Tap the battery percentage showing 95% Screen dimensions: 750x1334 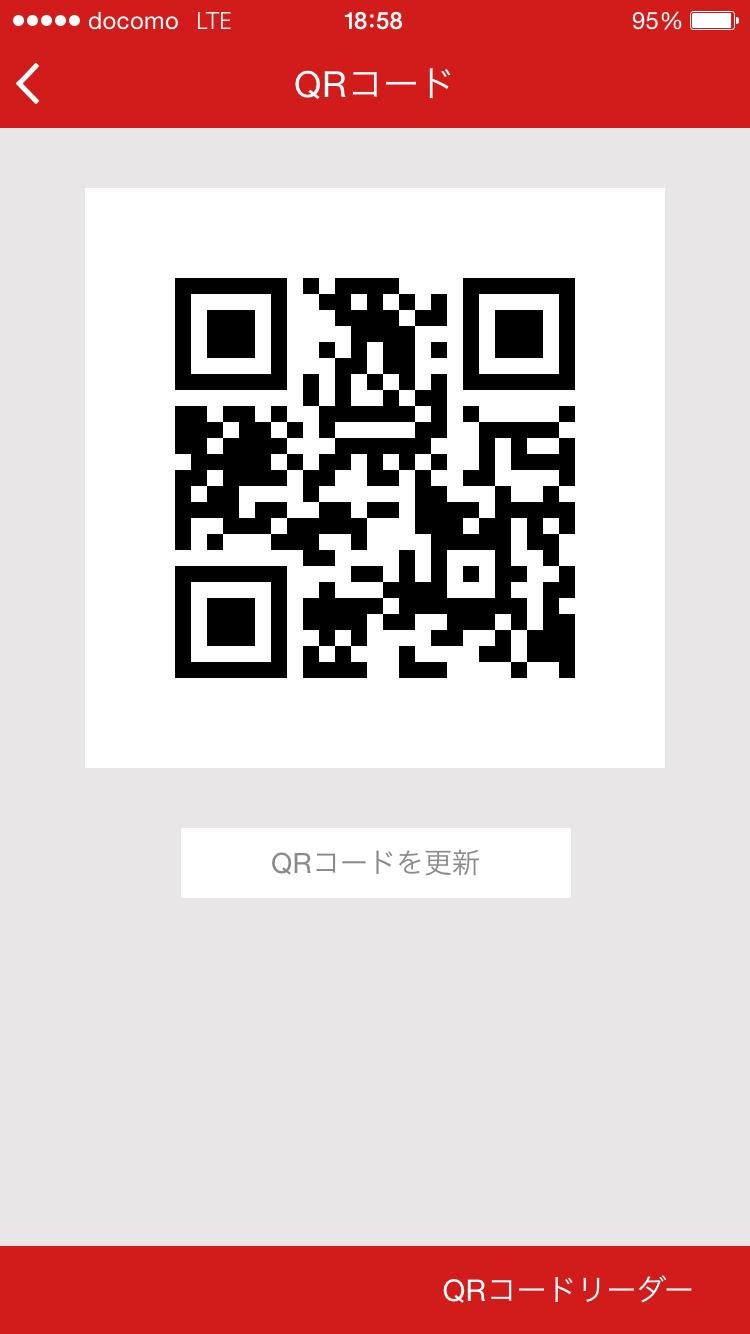(x=657, y=18)
